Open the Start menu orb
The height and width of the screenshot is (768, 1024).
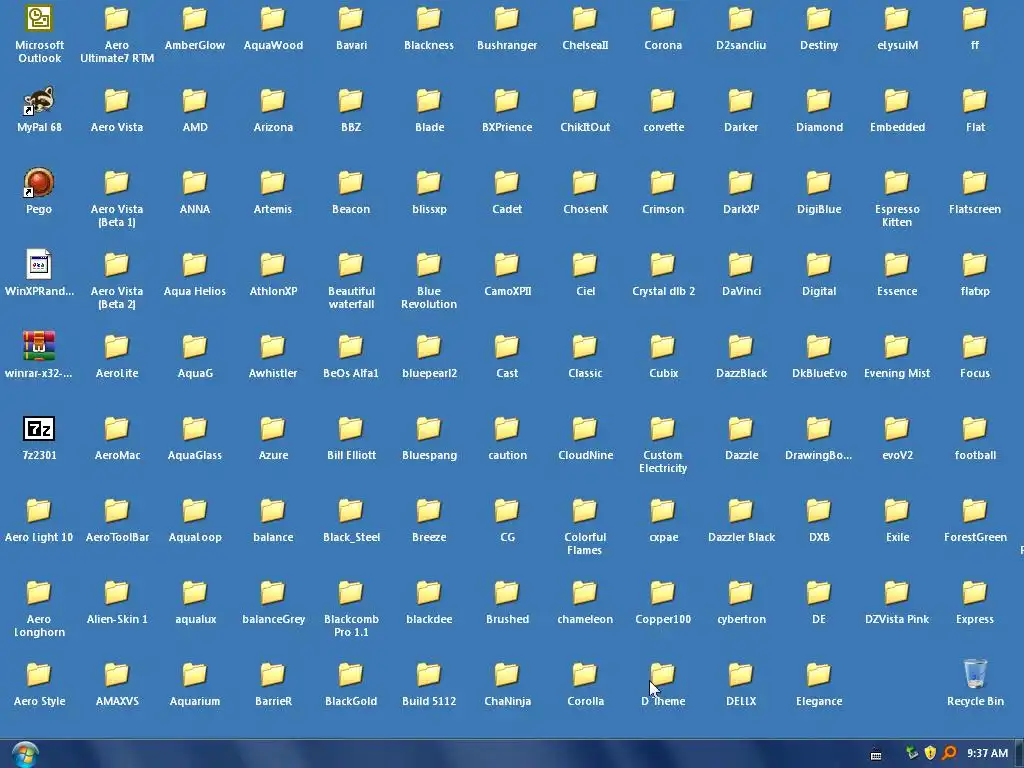(x=25, y=753)
